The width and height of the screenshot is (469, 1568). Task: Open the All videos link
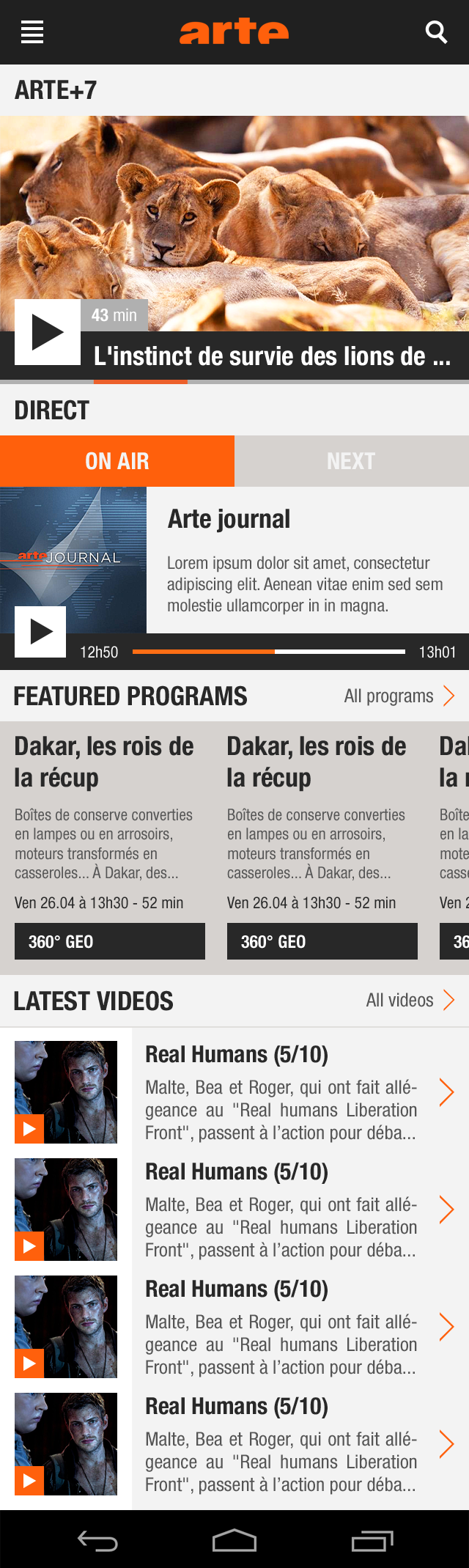coord(410,1000)
